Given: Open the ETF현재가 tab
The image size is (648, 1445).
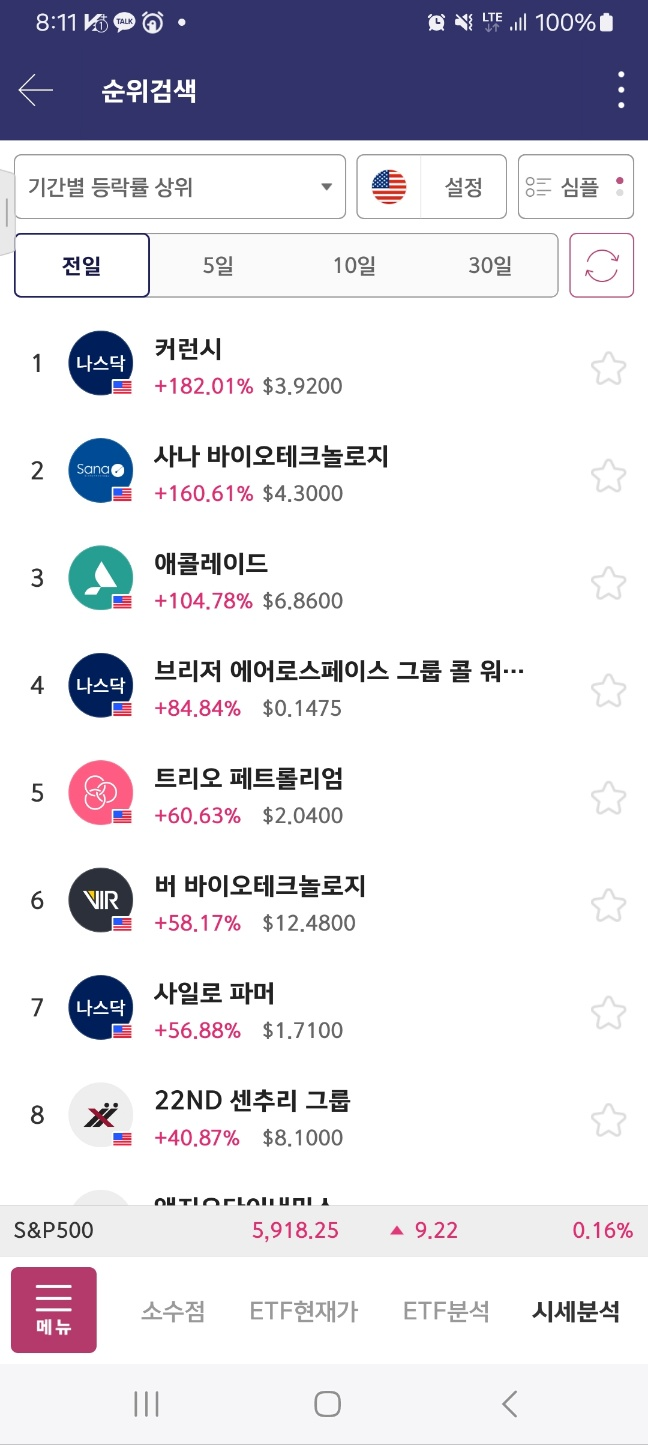Looking at the screenshot, I should 304,1311.
